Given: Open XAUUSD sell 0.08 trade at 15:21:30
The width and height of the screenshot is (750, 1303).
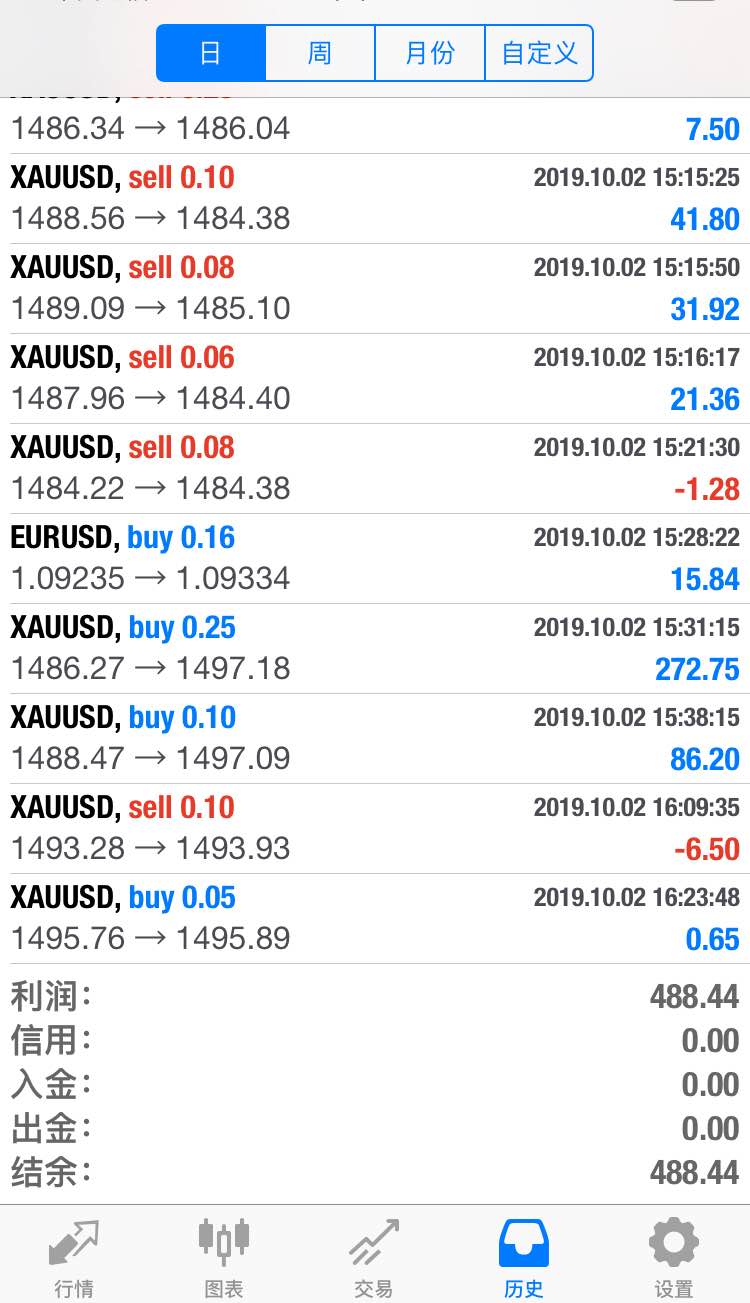Looking at the screenshot, I should point(375,469).
